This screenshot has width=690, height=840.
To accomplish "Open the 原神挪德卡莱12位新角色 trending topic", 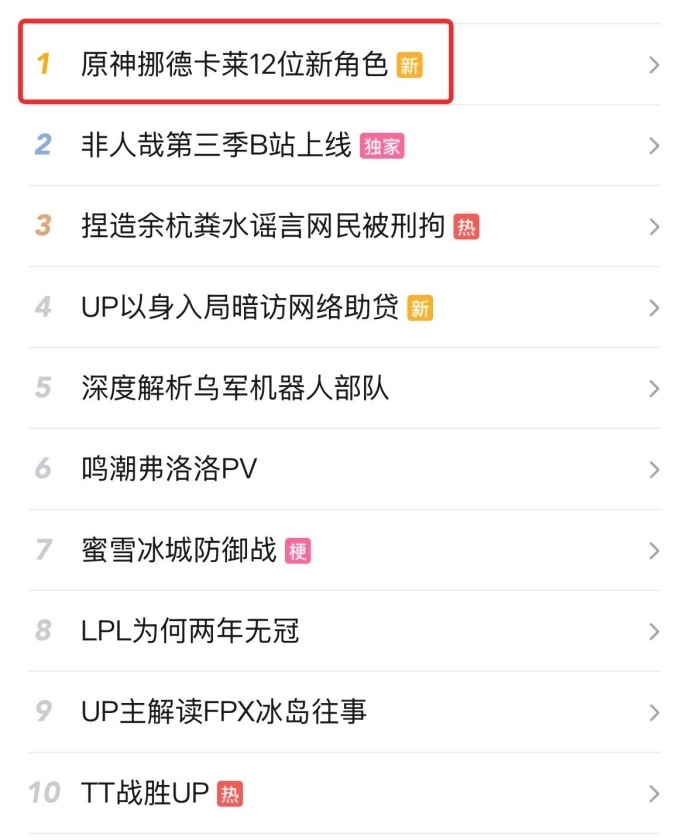I will pos(234,66).
